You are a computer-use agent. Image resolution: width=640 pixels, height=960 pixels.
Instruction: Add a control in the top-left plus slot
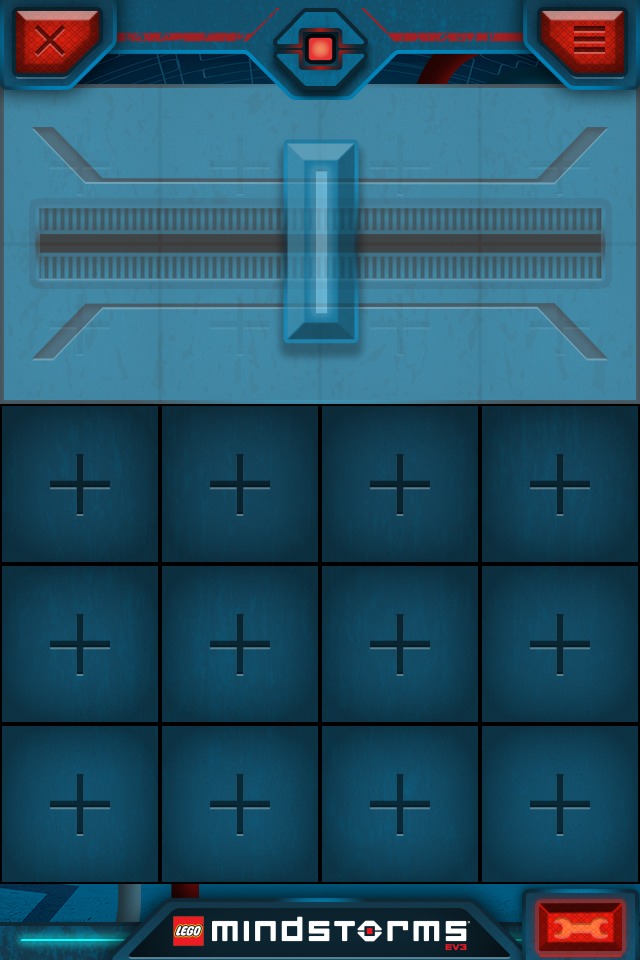80,484
